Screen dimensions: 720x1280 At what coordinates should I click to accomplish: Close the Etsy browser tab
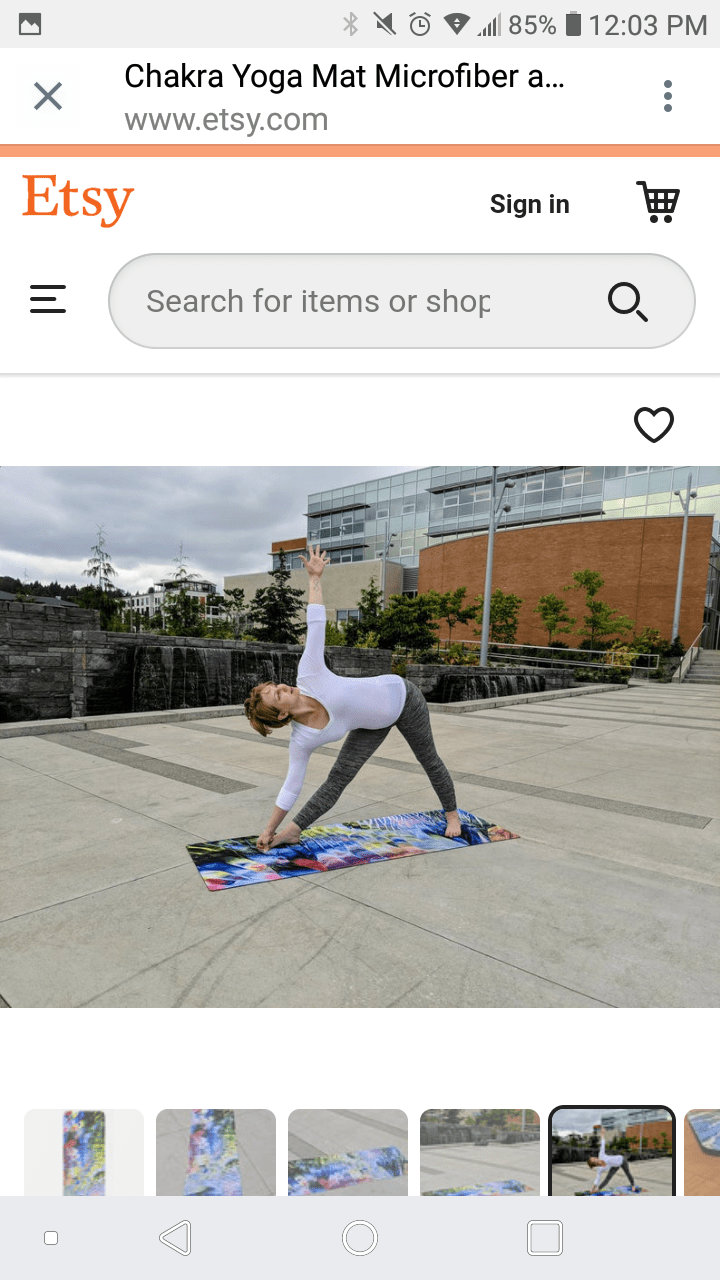pyautogui.click(x=48, y=97)
